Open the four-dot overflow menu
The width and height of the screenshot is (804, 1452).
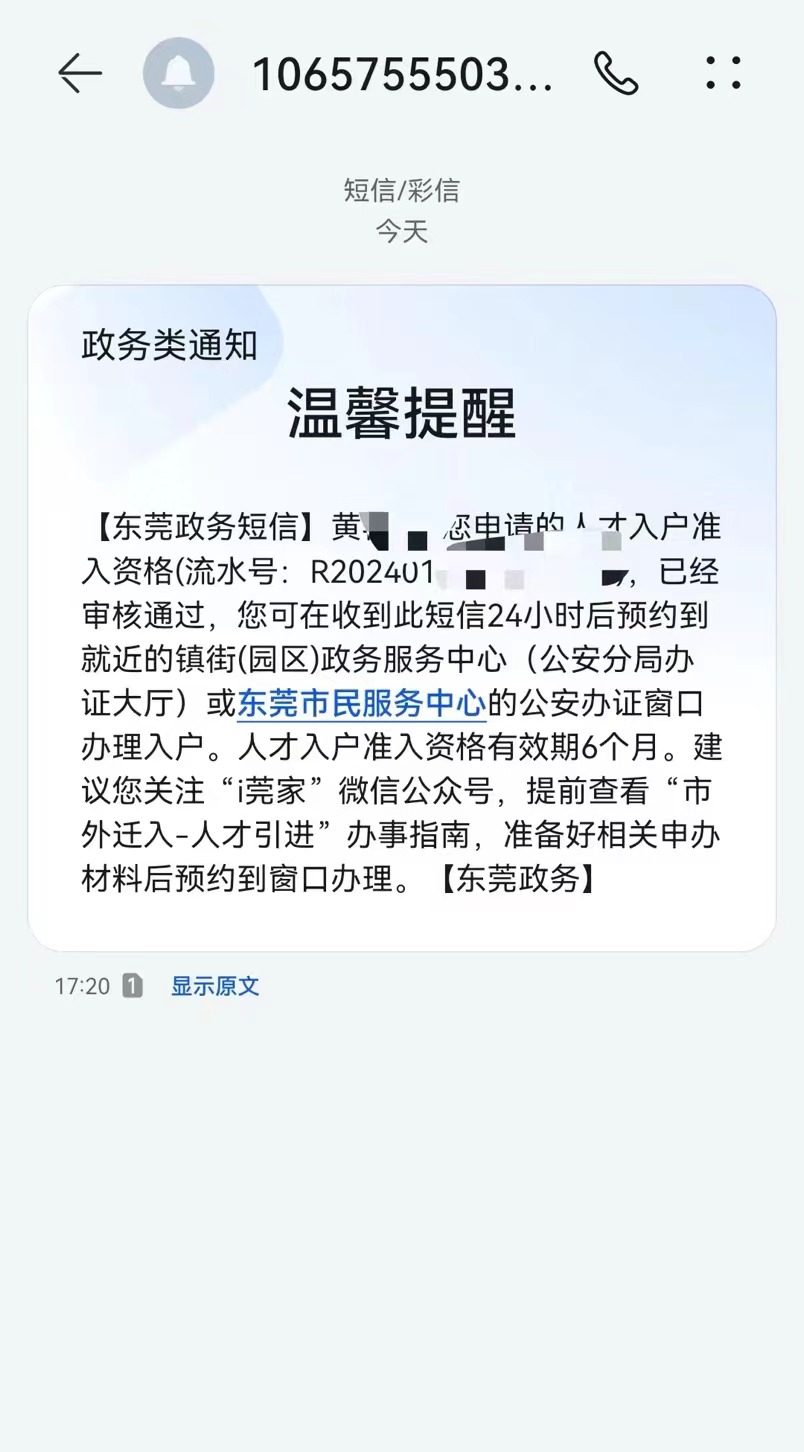pos(723,73)
